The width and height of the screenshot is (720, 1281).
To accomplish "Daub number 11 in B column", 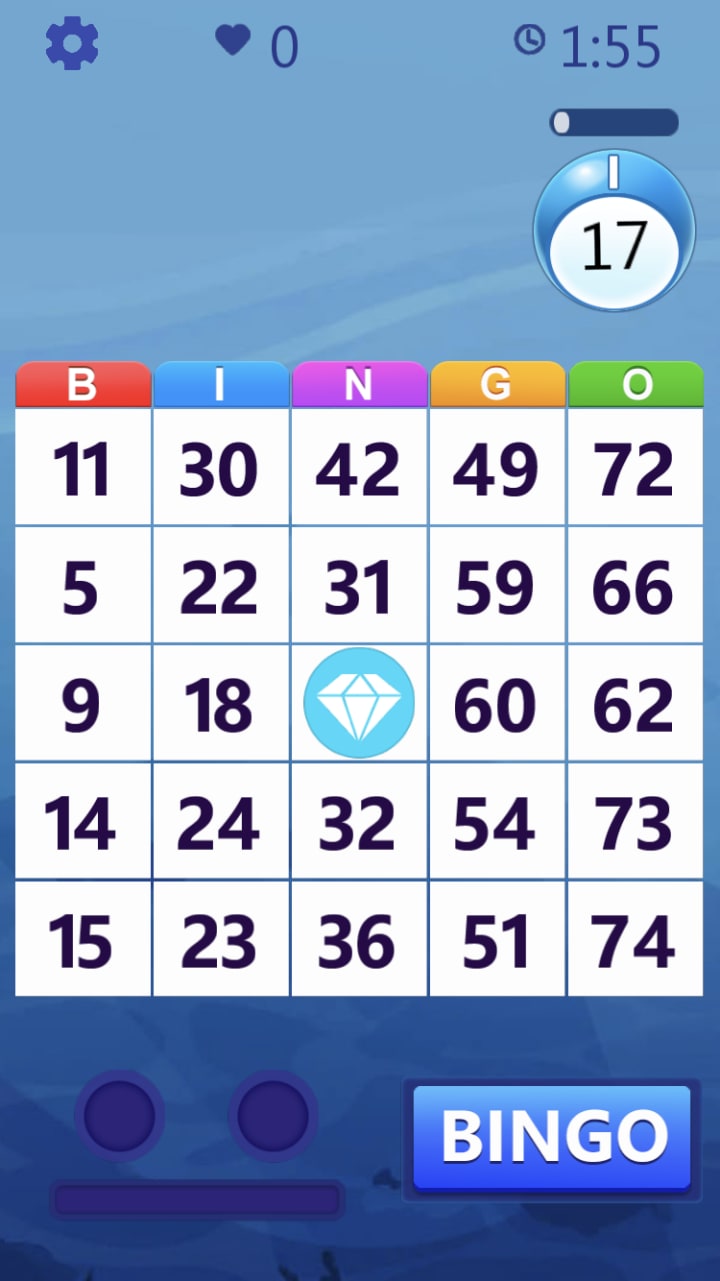I will pos(83,467).
